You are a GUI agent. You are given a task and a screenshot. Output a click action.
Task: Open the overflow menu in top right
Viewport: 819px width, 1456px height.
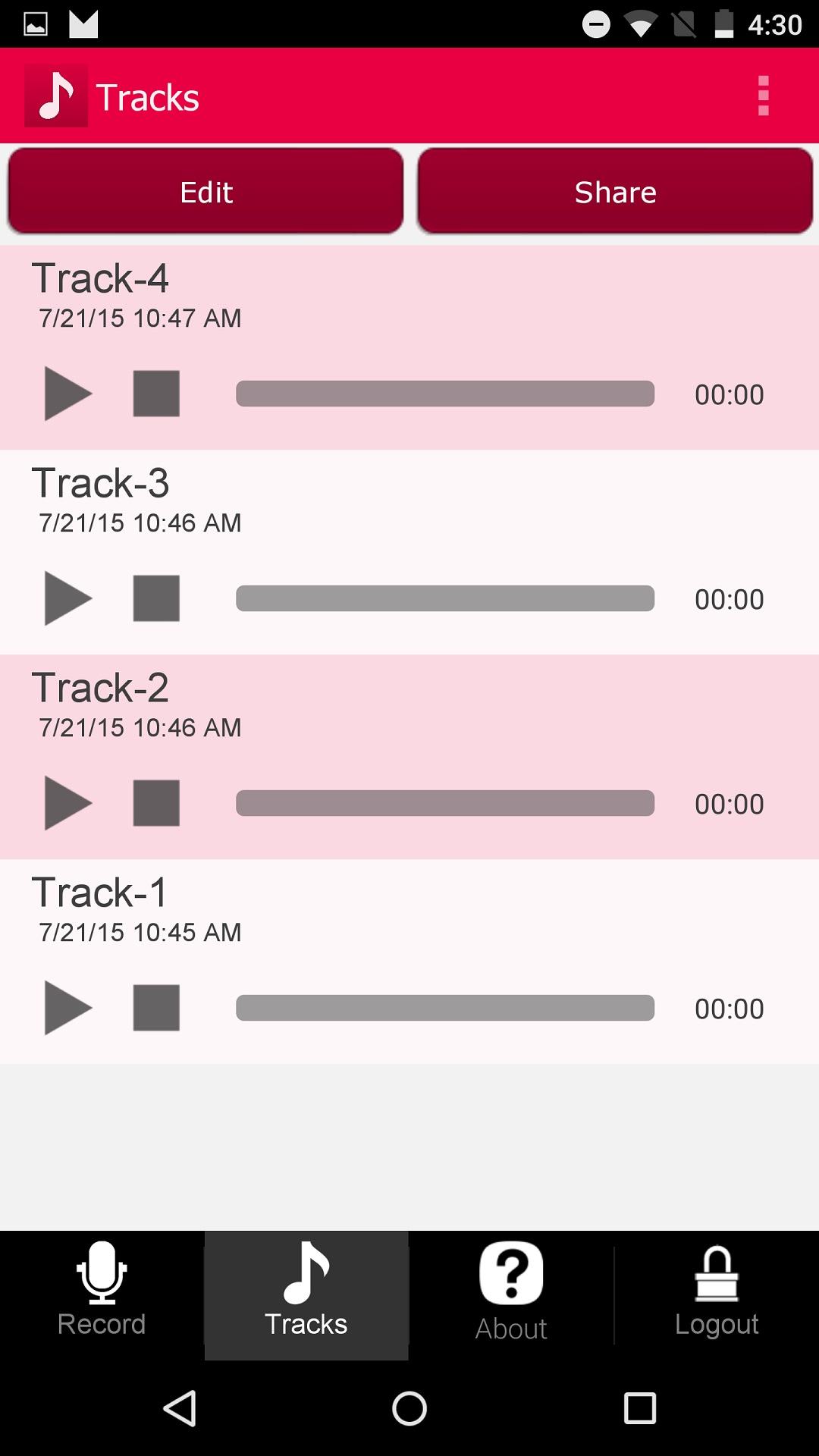point(763,96)
